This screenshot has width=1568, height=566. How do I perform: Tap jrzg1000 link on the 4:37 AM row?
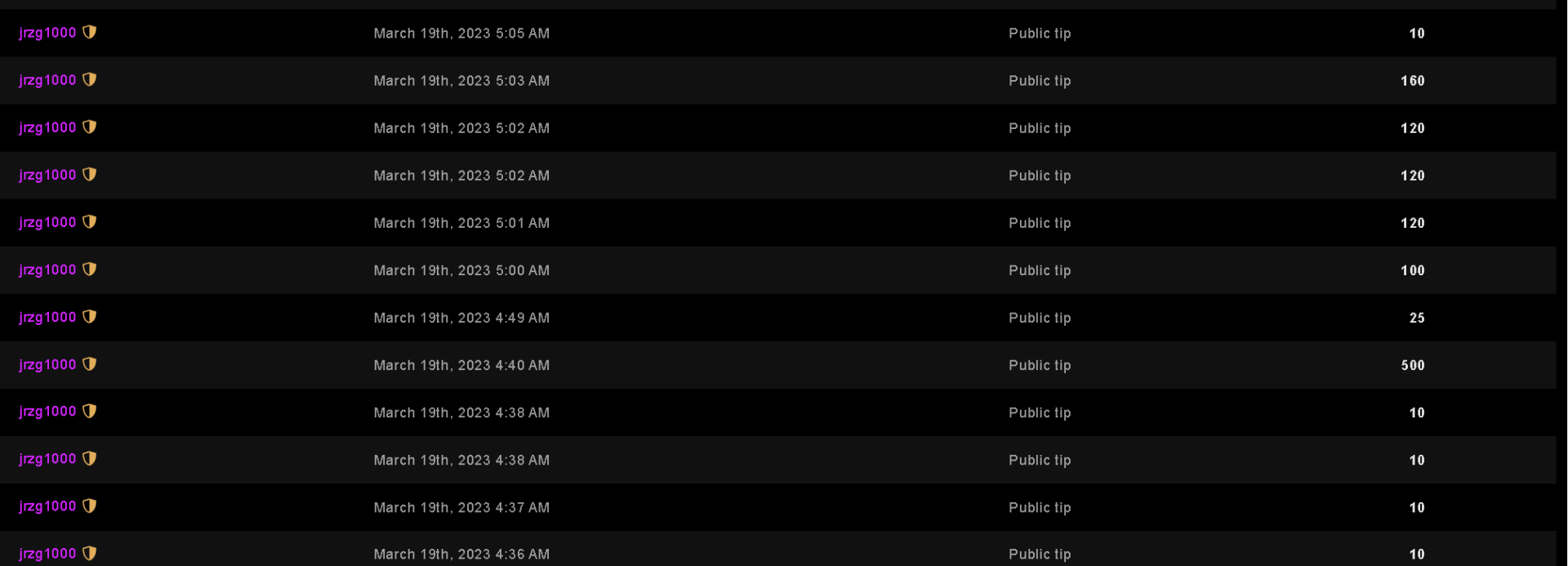point(47,506)
